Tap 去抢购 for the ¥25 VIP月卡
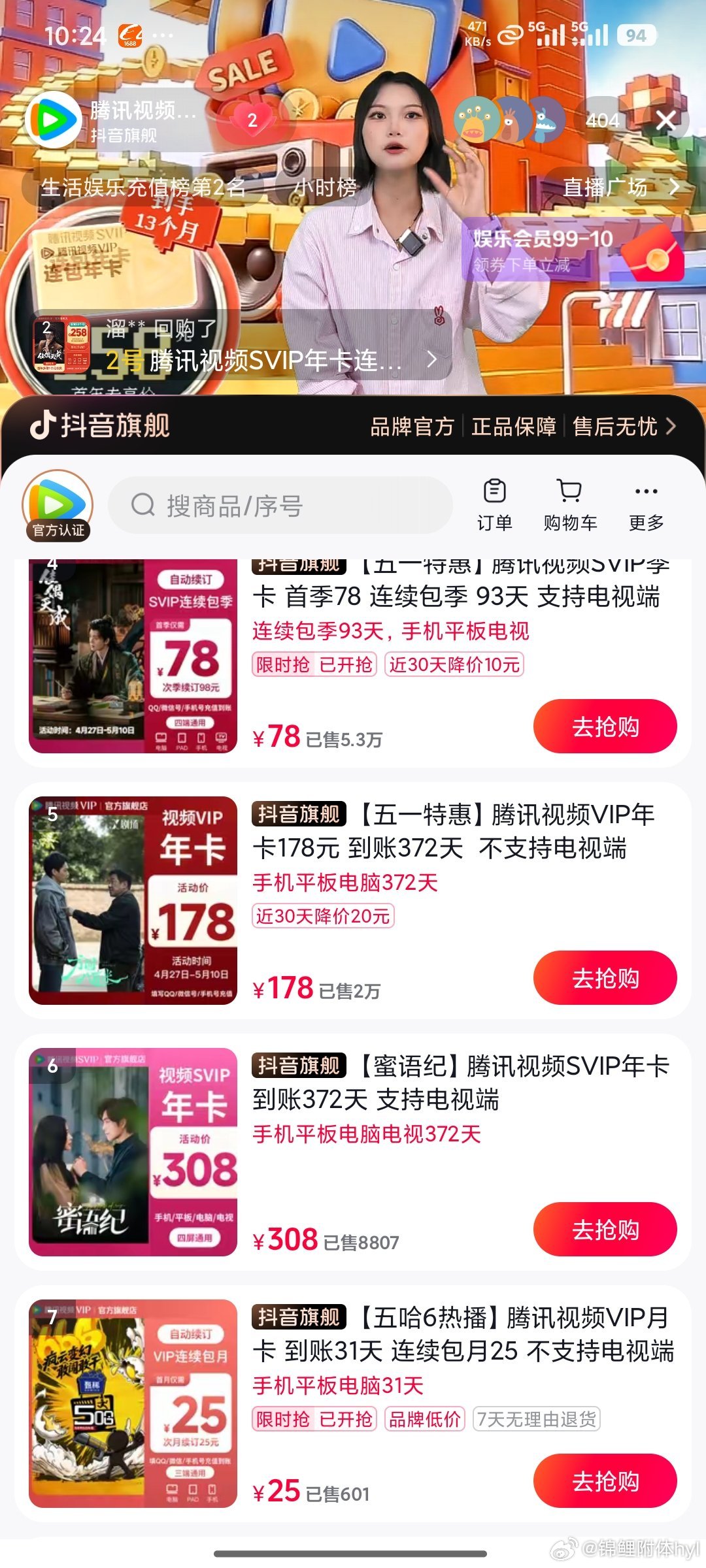 (605, 1481)
